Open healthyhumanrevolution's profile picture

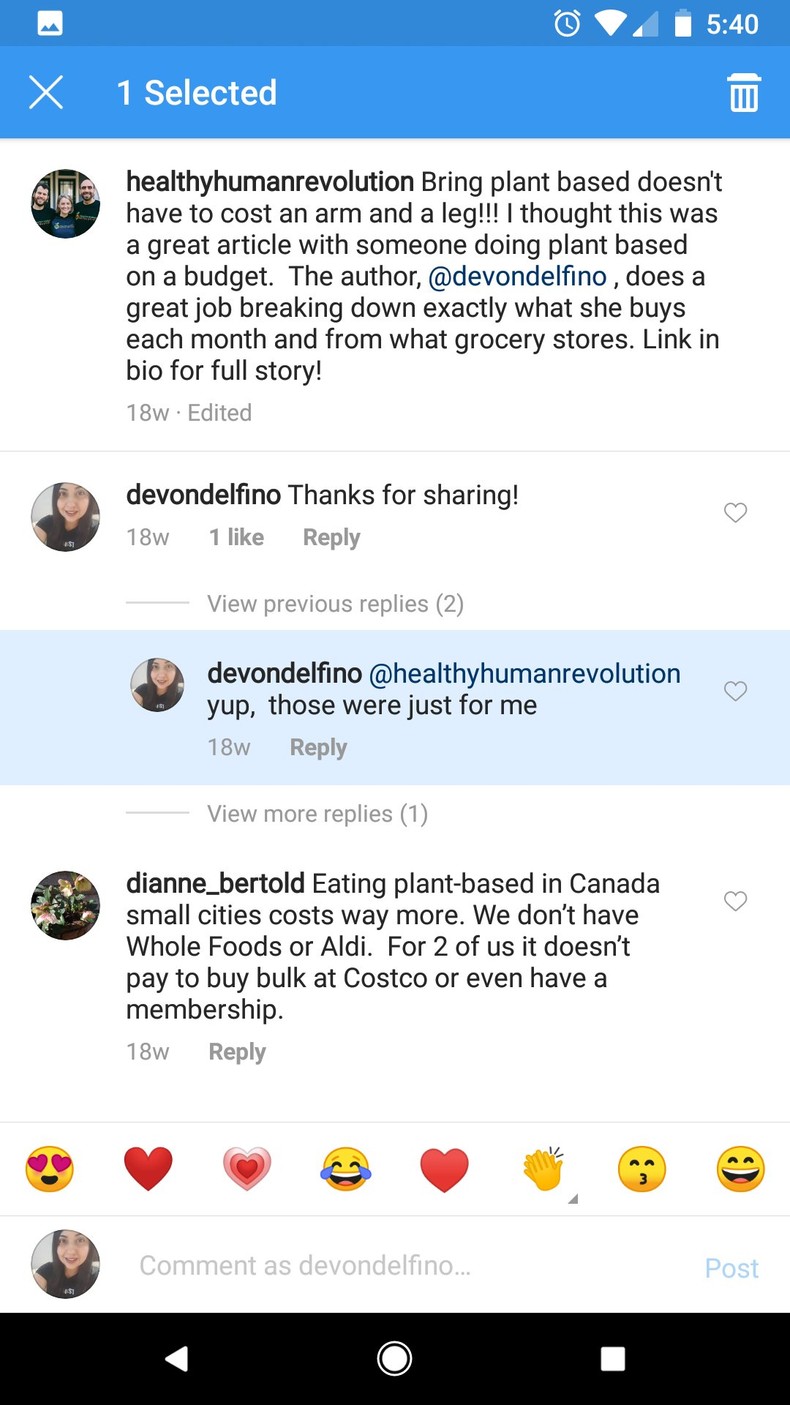point(65,203)
